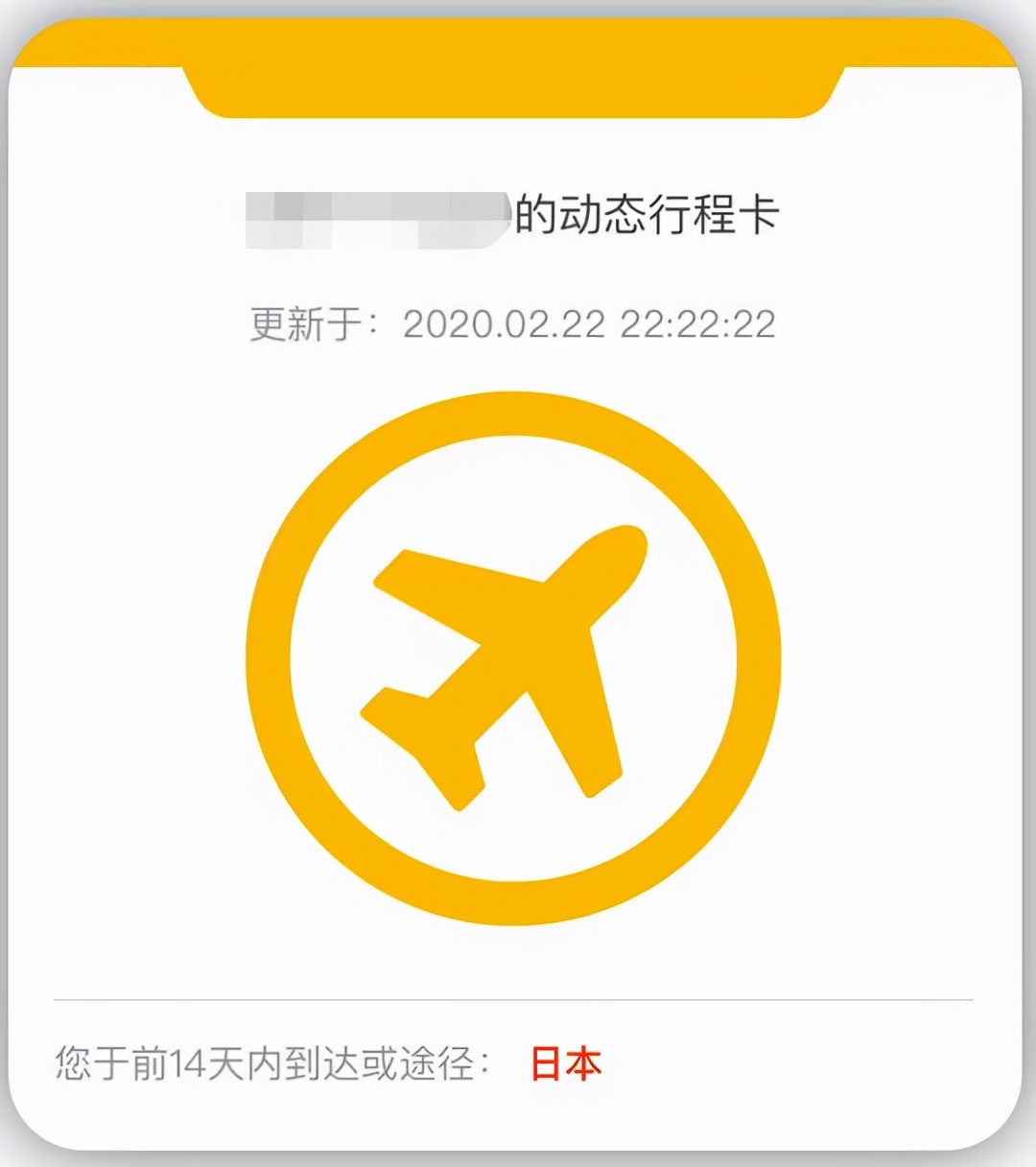
Task: Select the 您于前14天内到达或途径 text
Action: (x=273, y=1061)
